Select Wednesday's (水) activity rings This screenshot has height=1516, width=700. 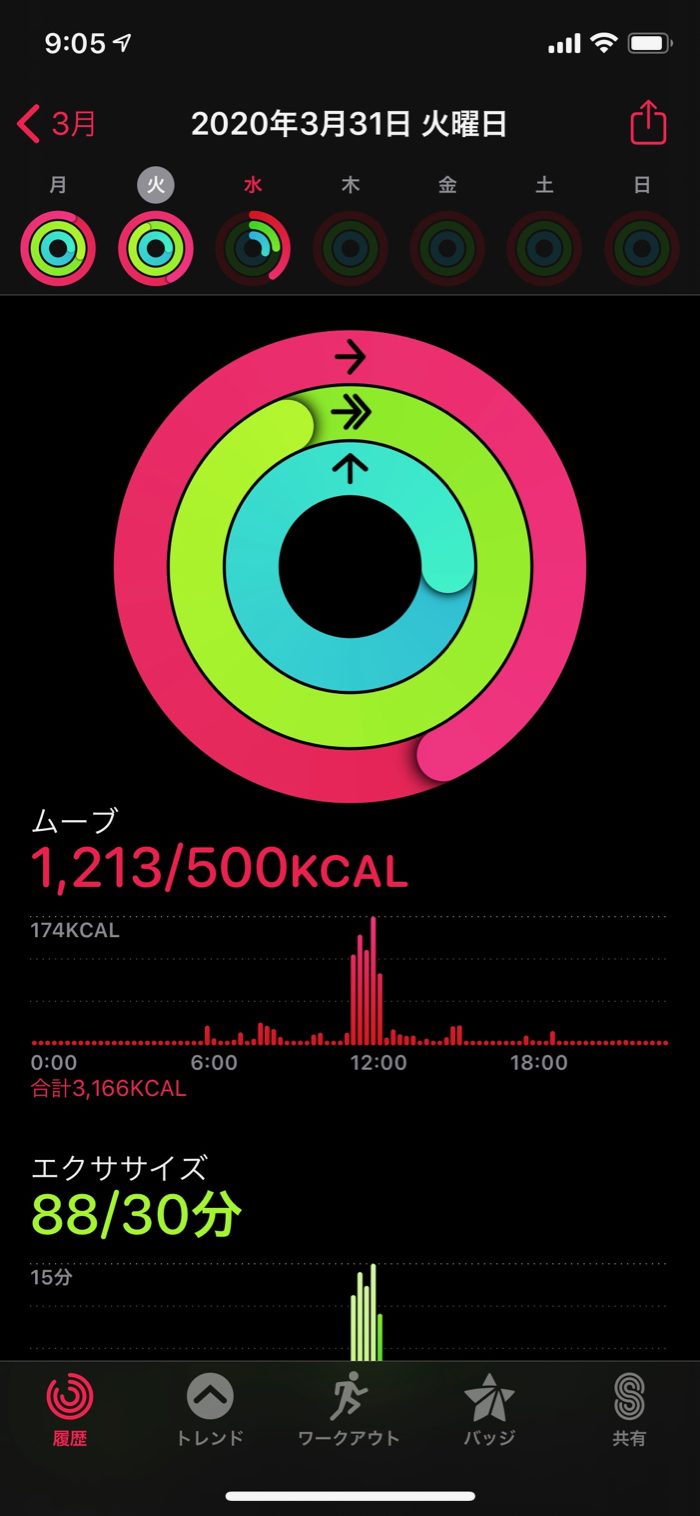253,248
